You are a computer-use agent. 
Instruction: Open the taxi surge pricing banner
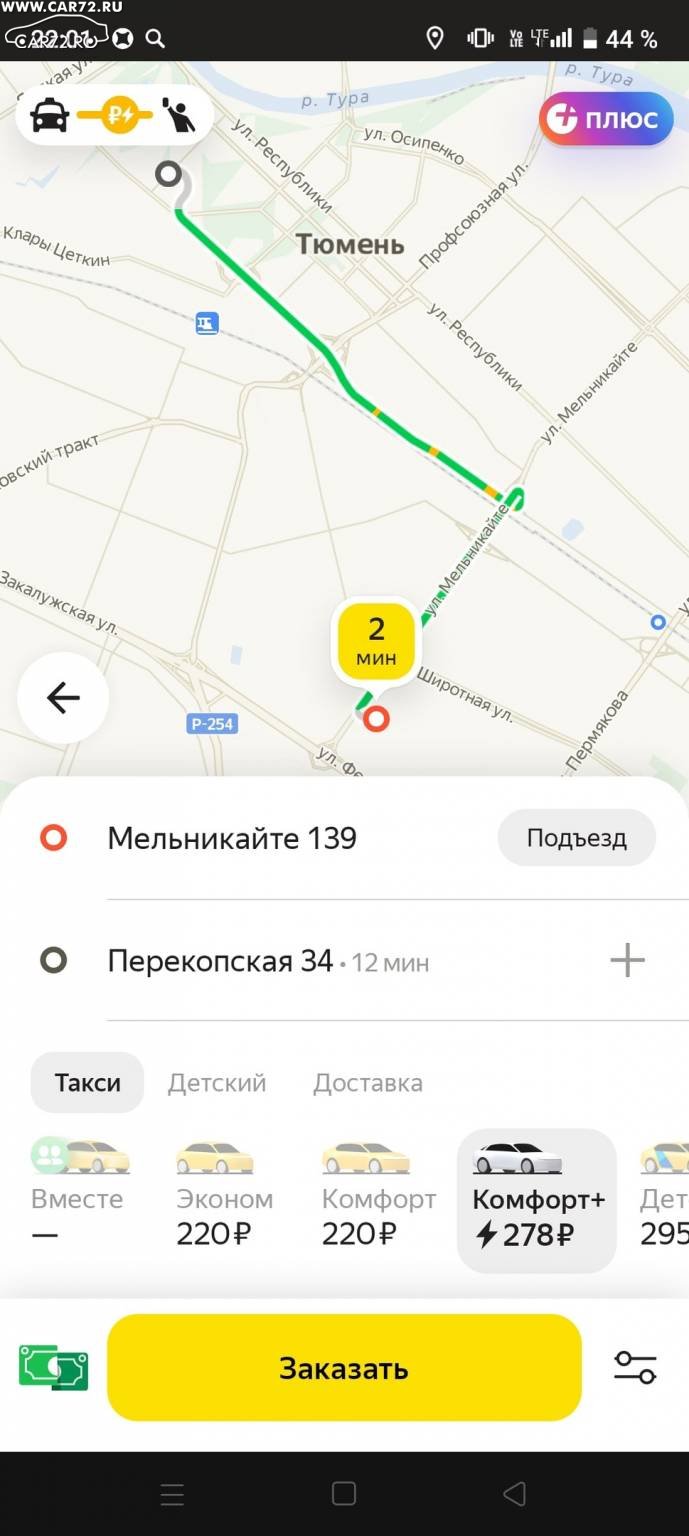(x=115, y=116)
